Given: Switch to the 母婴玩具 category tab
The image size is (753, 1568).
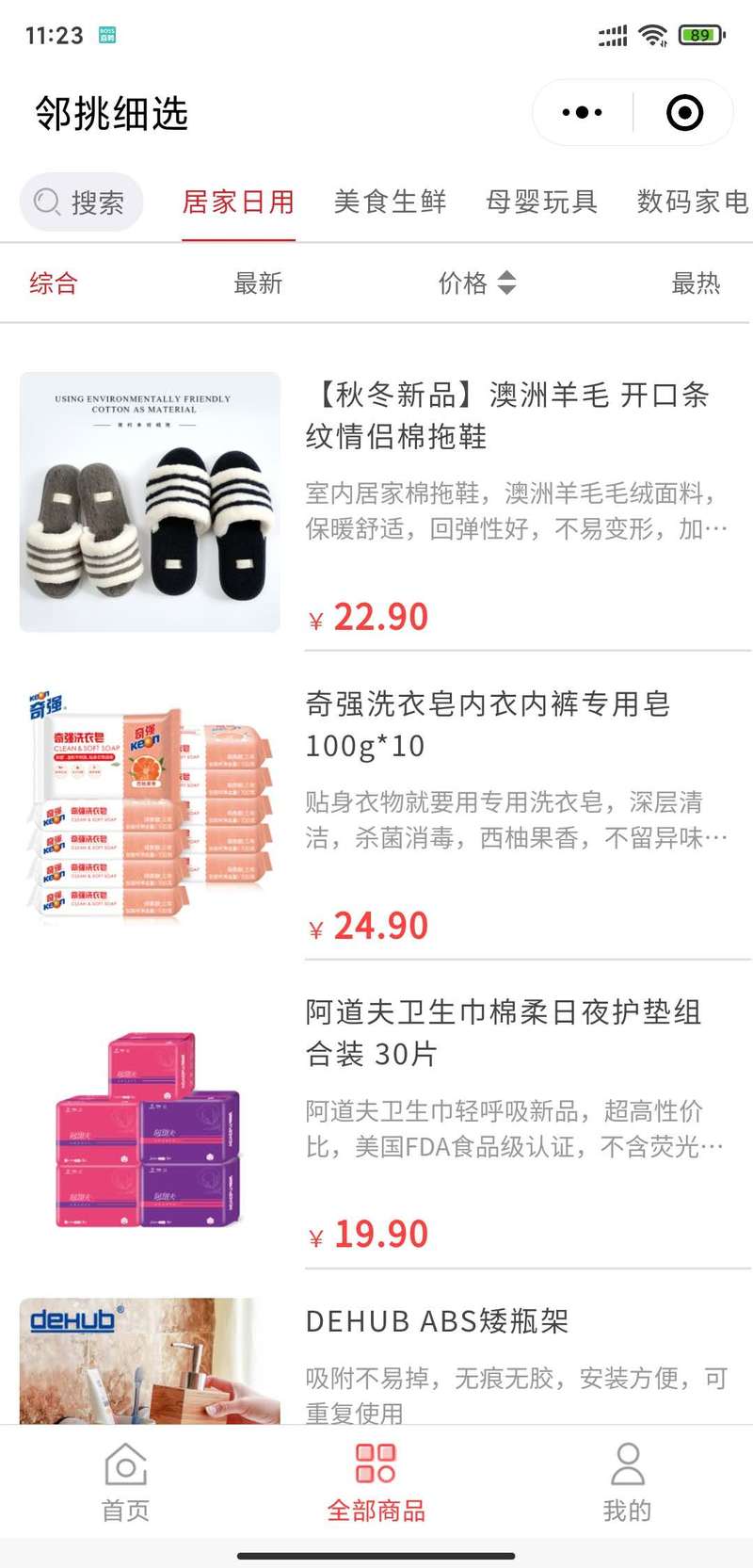Looking at the screenshot, I should click(541, 202).
